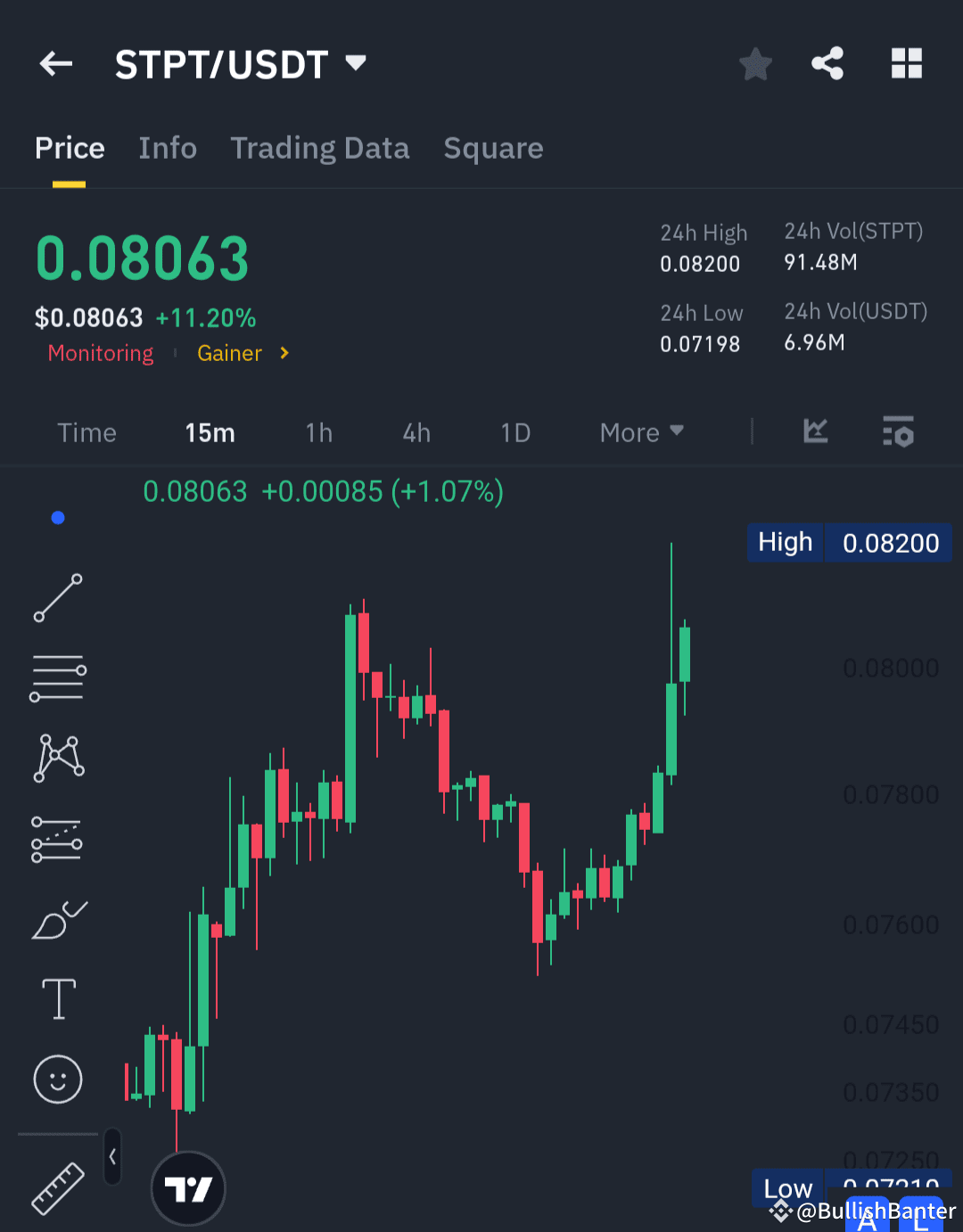Select the XABCD pattern tool
The width and height of the screenshot is (963, 1232).
tap(57, 758)
